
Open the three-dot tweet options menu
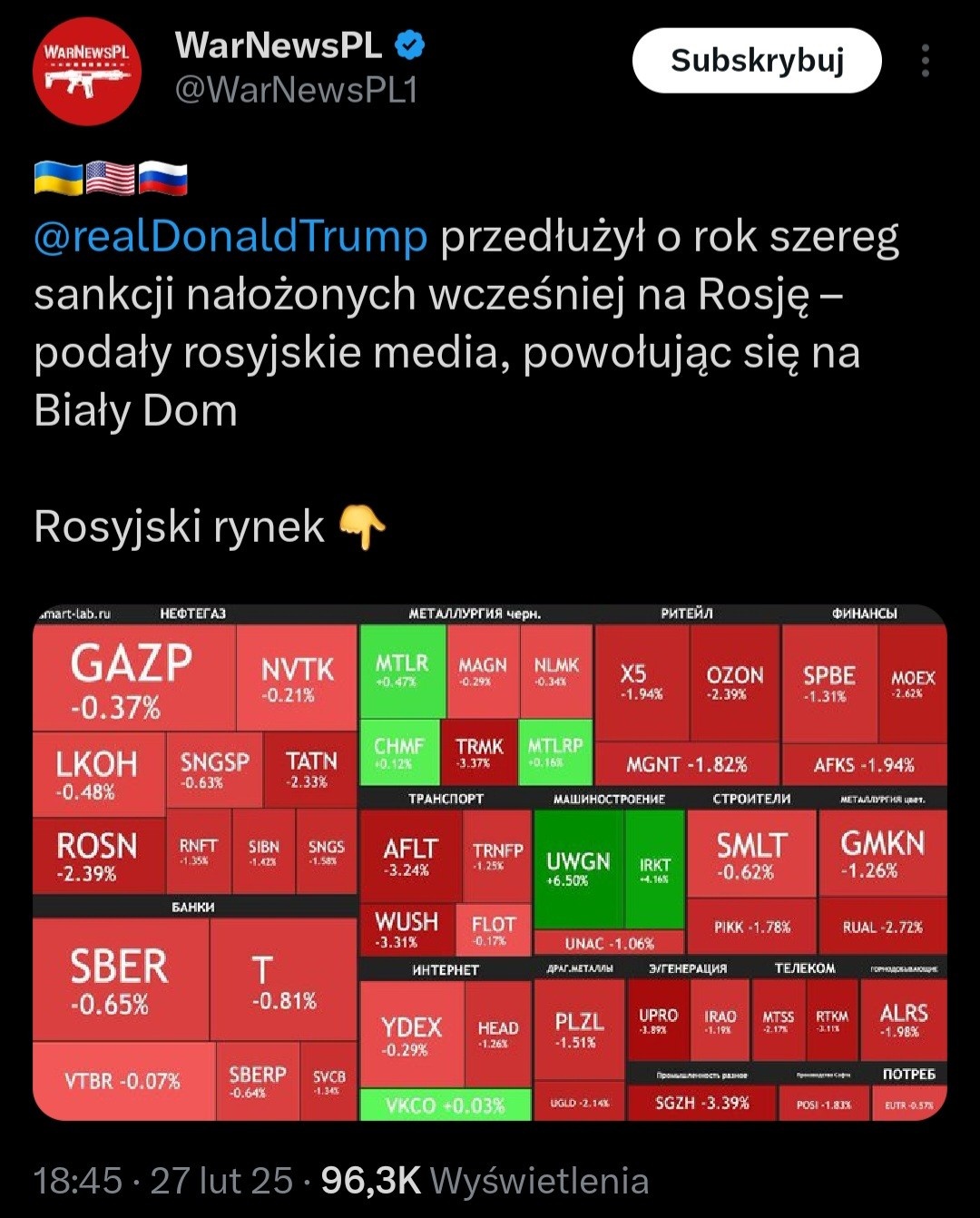pyautogui.click(x=926, y=61)
